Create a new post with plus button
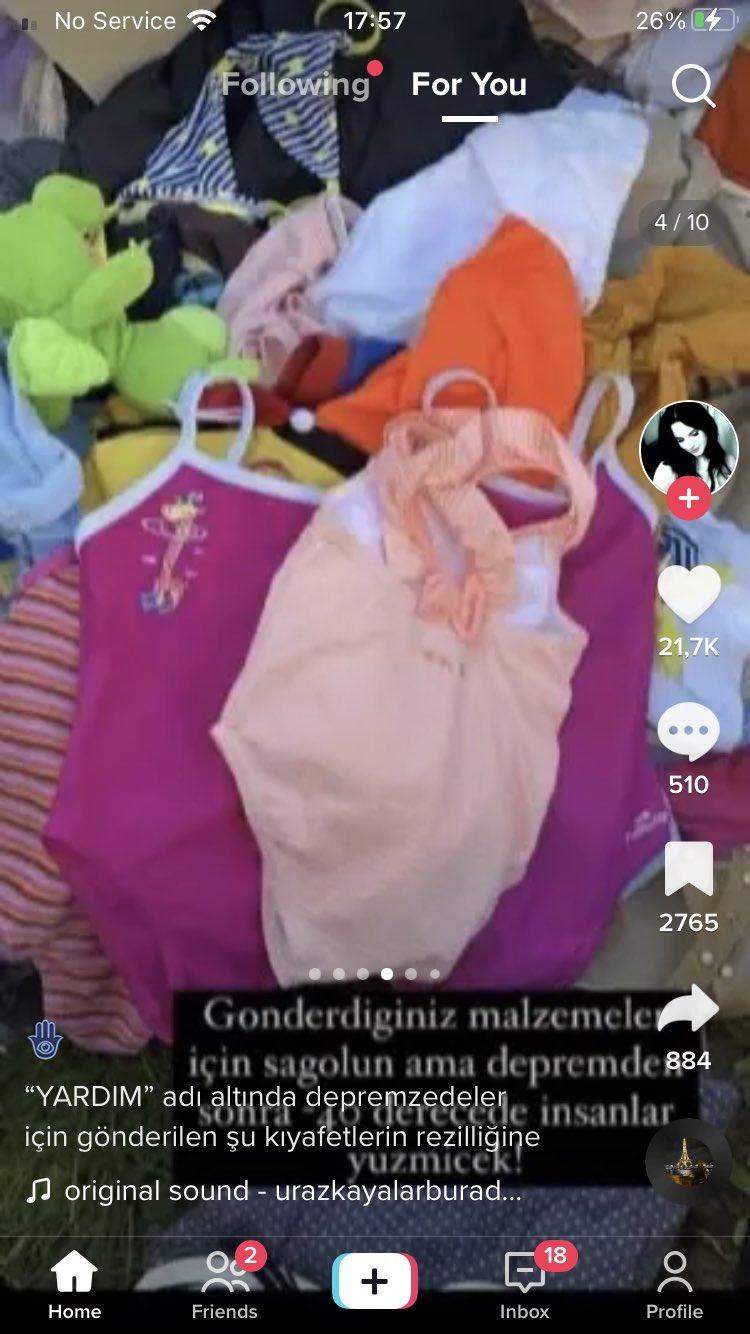This screenshot has width=750, height=1334. pos(374,1281)
